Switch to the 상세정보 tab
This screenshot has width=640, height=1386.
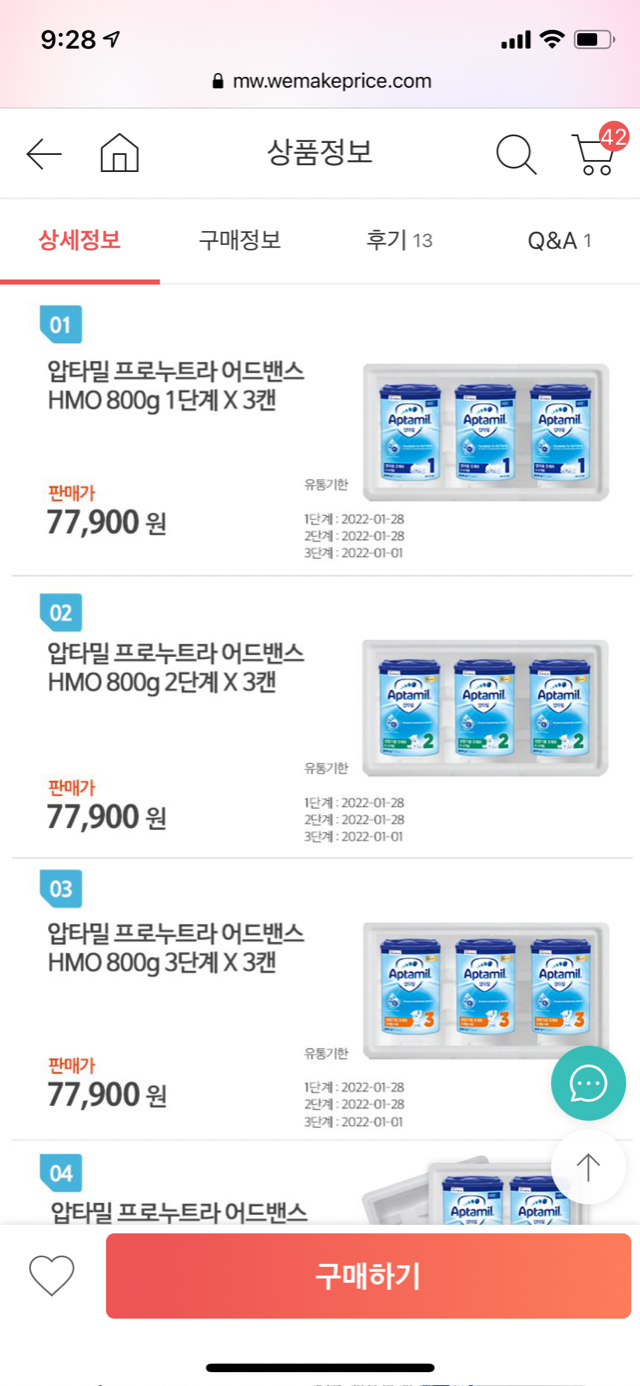80,240
